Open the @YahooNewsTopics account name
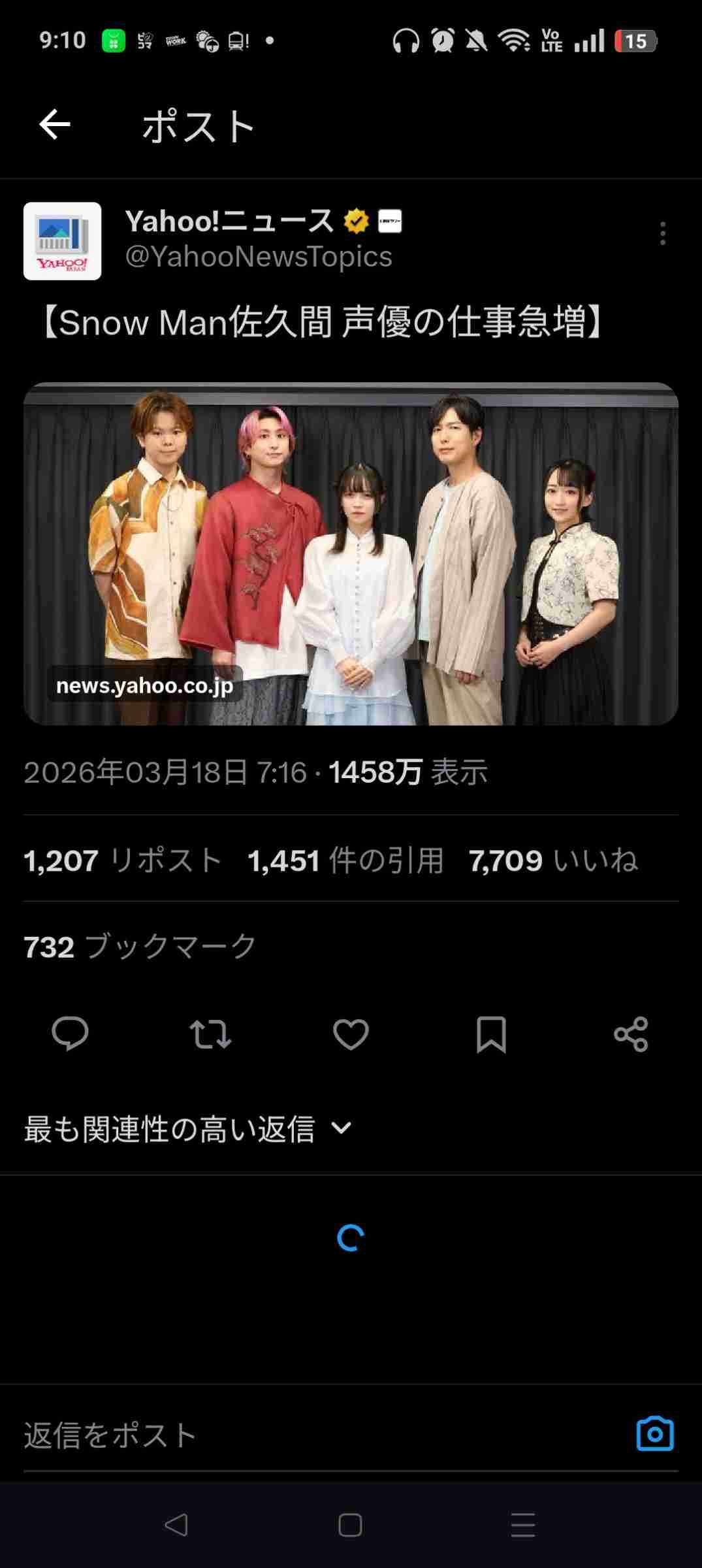The width and height of the screenshot is (702, 1568). coord(259,256)
